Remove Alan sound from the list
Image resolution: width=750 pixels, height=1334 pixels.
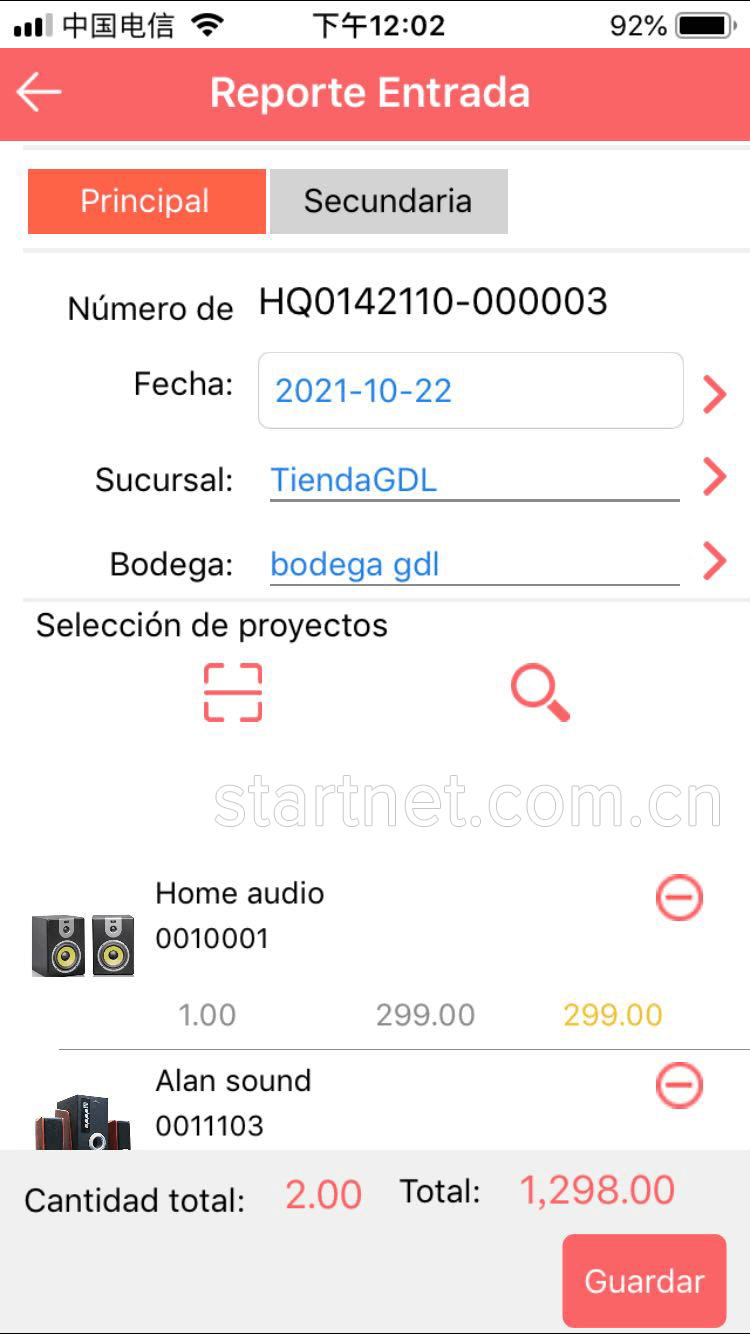(679, 1085)
